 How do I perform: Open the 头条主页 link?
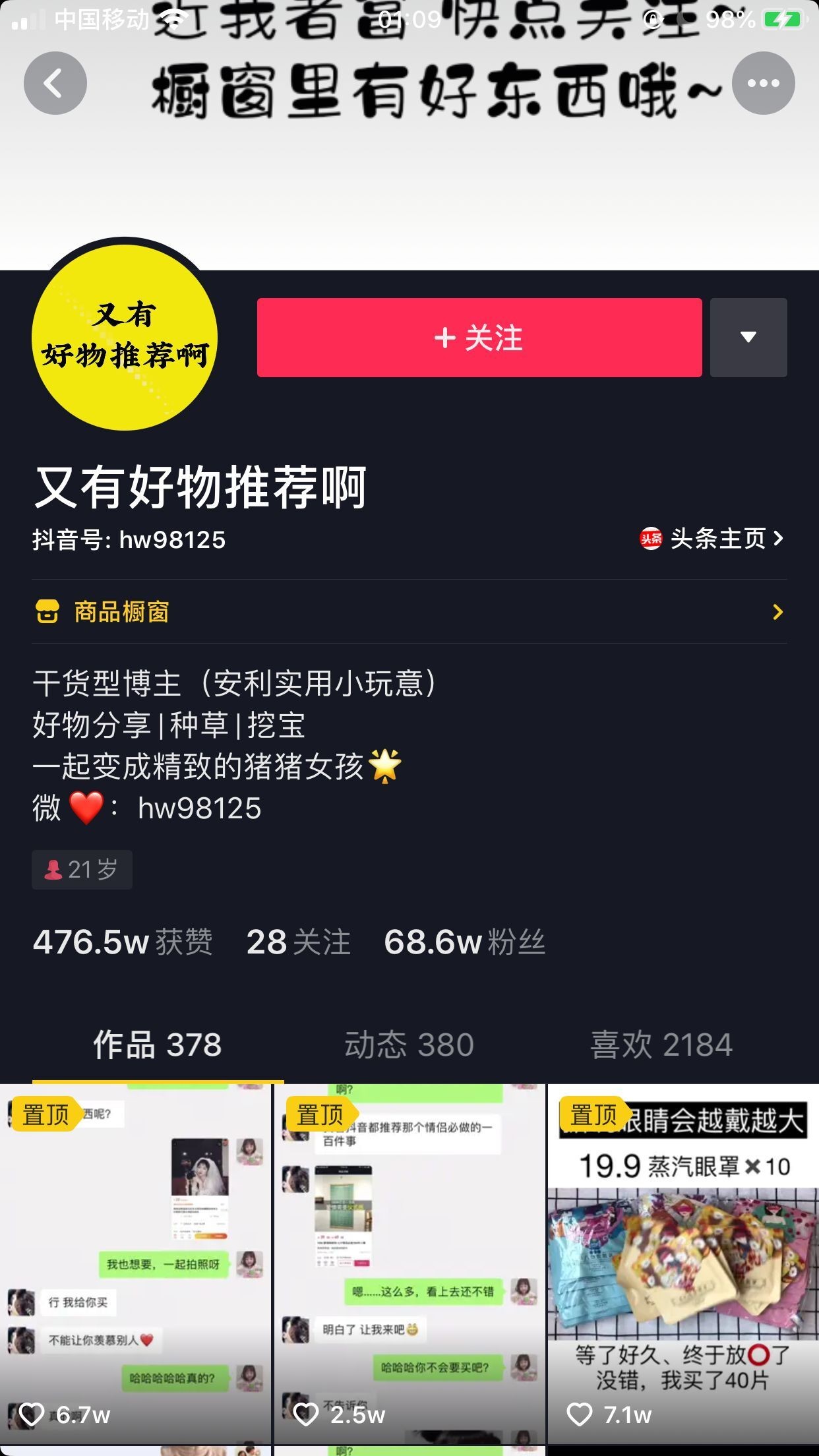pos(712,539)
